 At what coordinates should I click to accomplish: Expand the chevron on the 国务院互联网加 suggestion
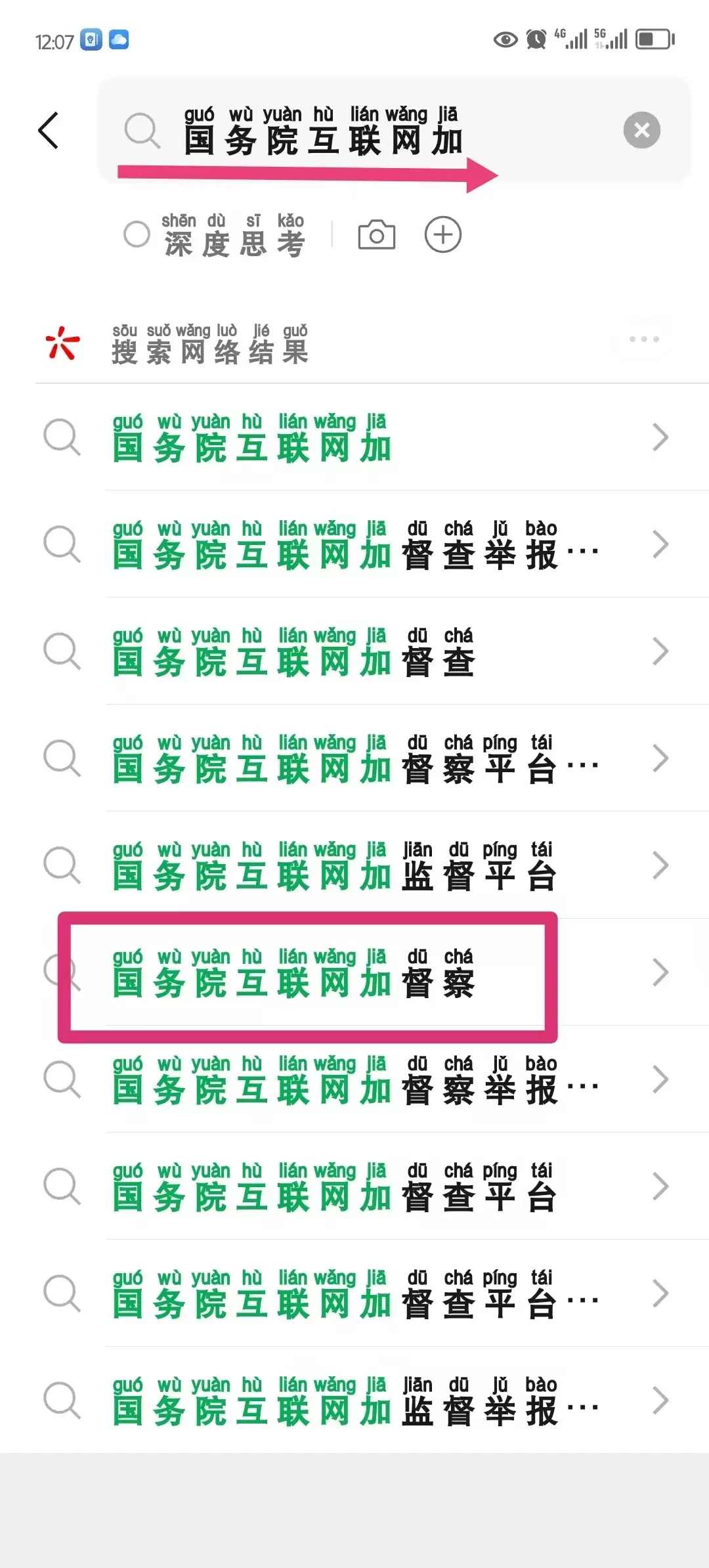click(661, 437)
